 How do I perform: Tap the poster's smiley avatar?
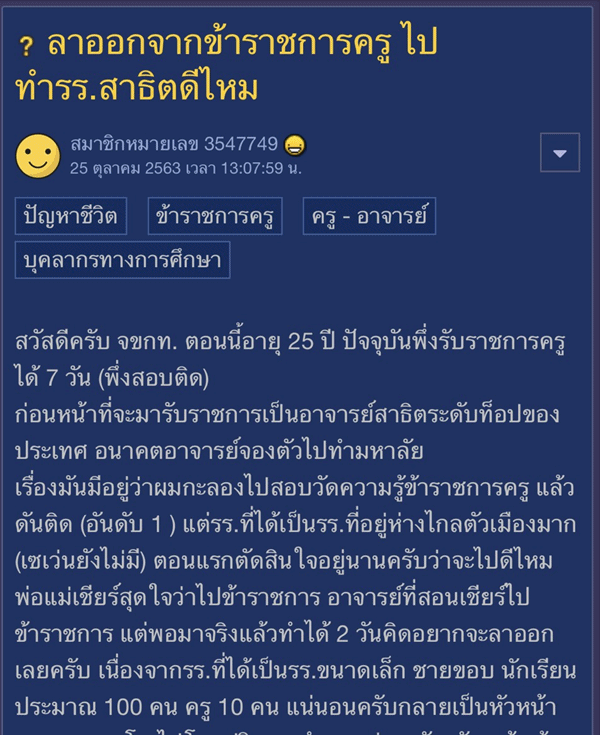[37, 153]
